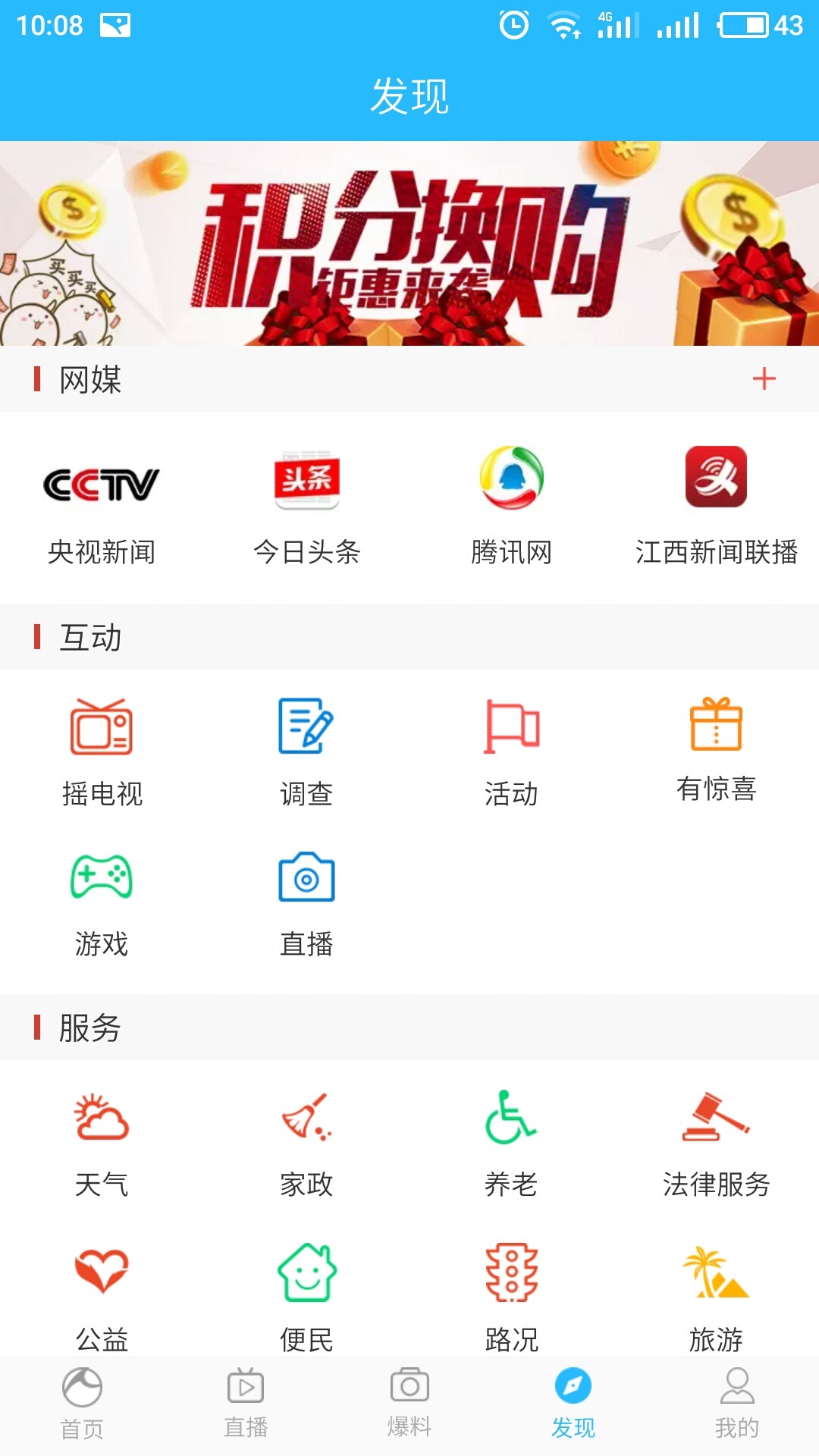Switch to the 直播 tab in bottom bar
Screen dimensions: 819x1456
pyautogui.click(x=246, y=1403)
